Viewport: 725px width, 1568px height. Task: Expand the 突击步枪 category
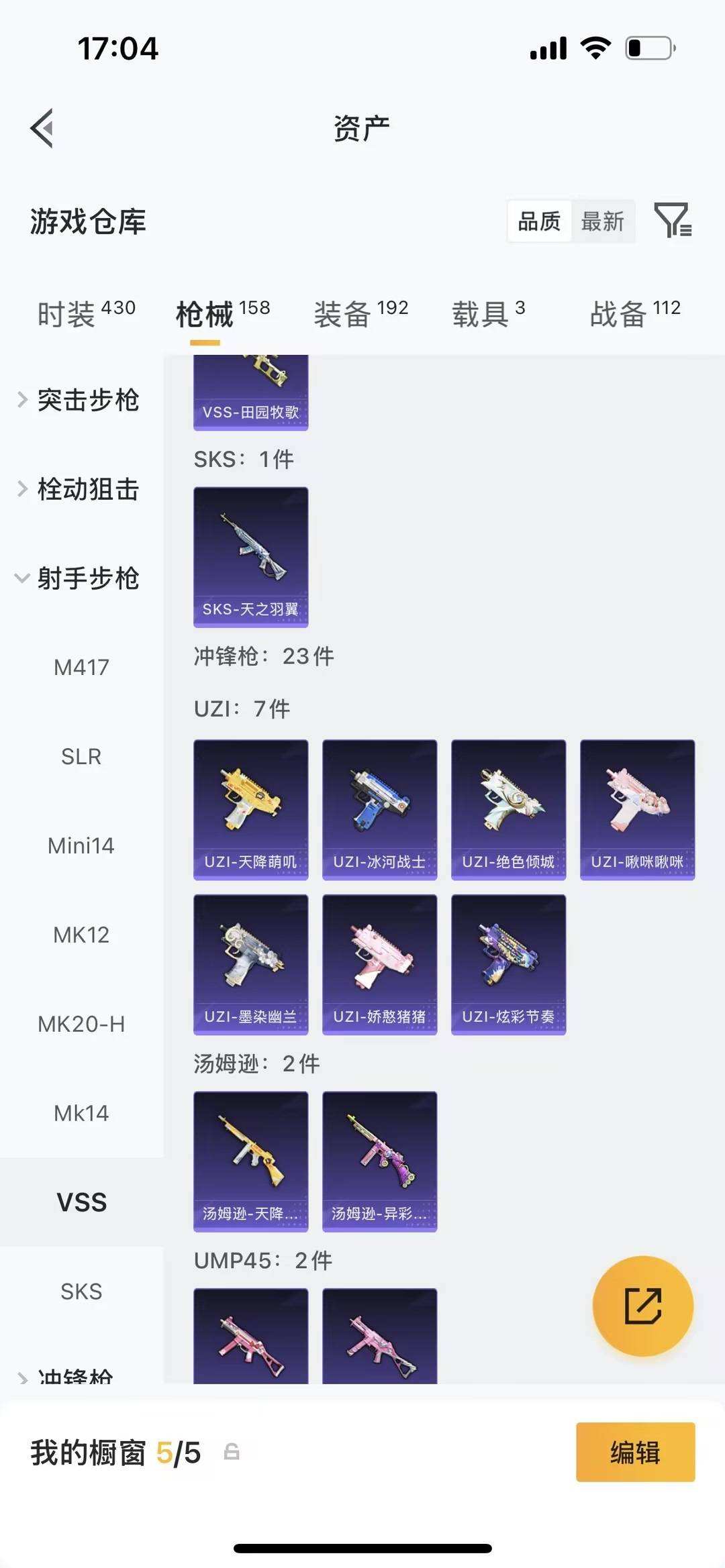click(x=79, y=400)
